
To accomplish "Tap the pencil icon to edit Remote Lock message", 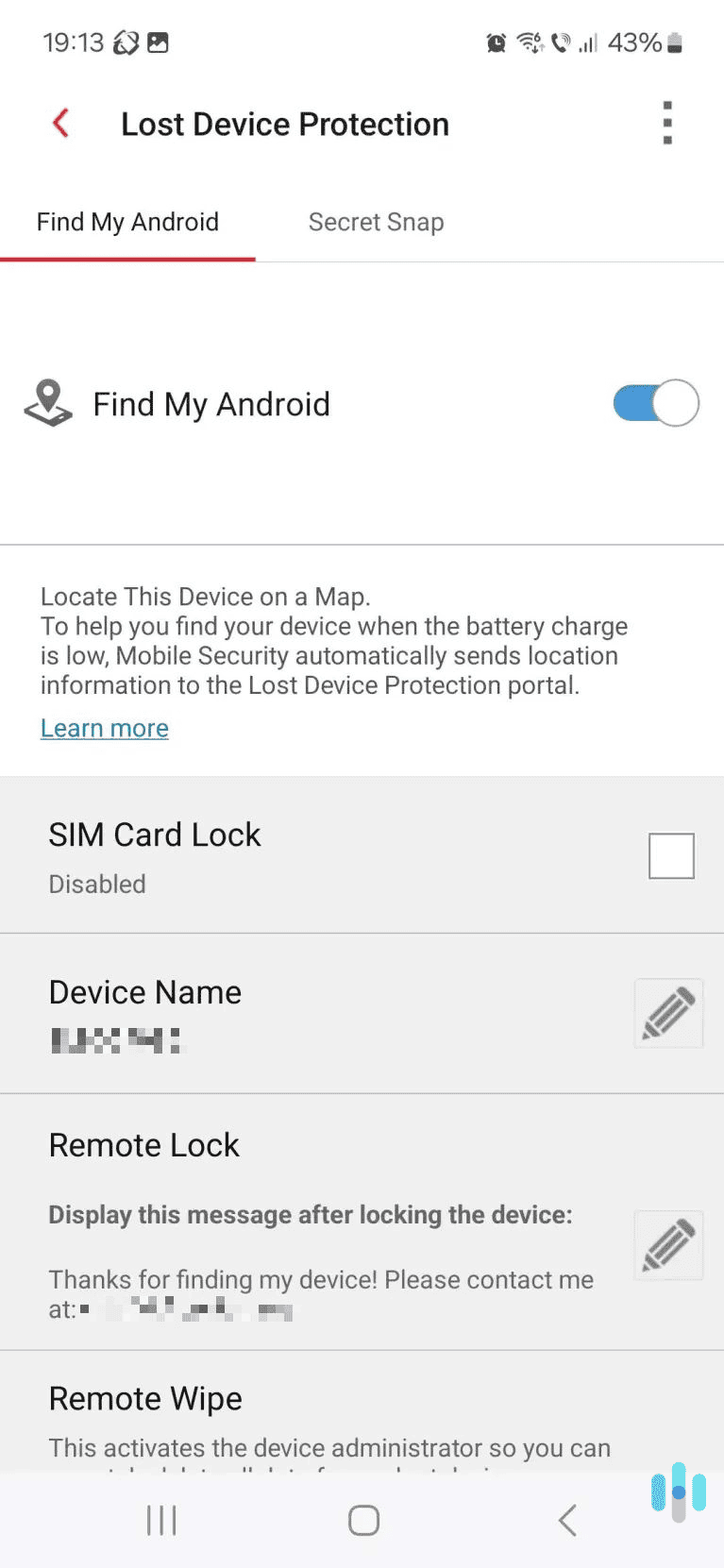I will tap(667, 1245).
